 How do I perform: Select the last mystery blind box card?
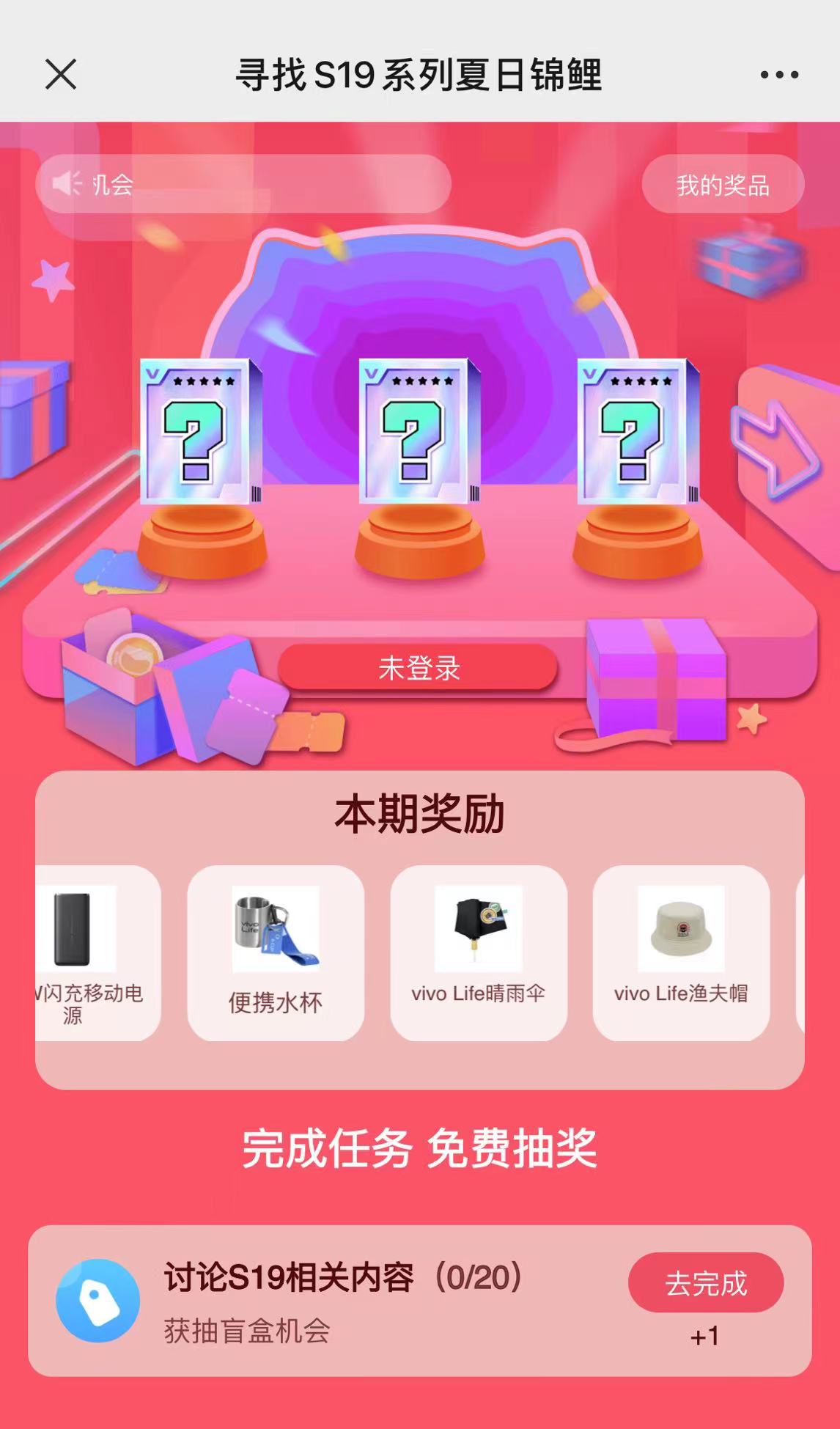click(638, 433)
